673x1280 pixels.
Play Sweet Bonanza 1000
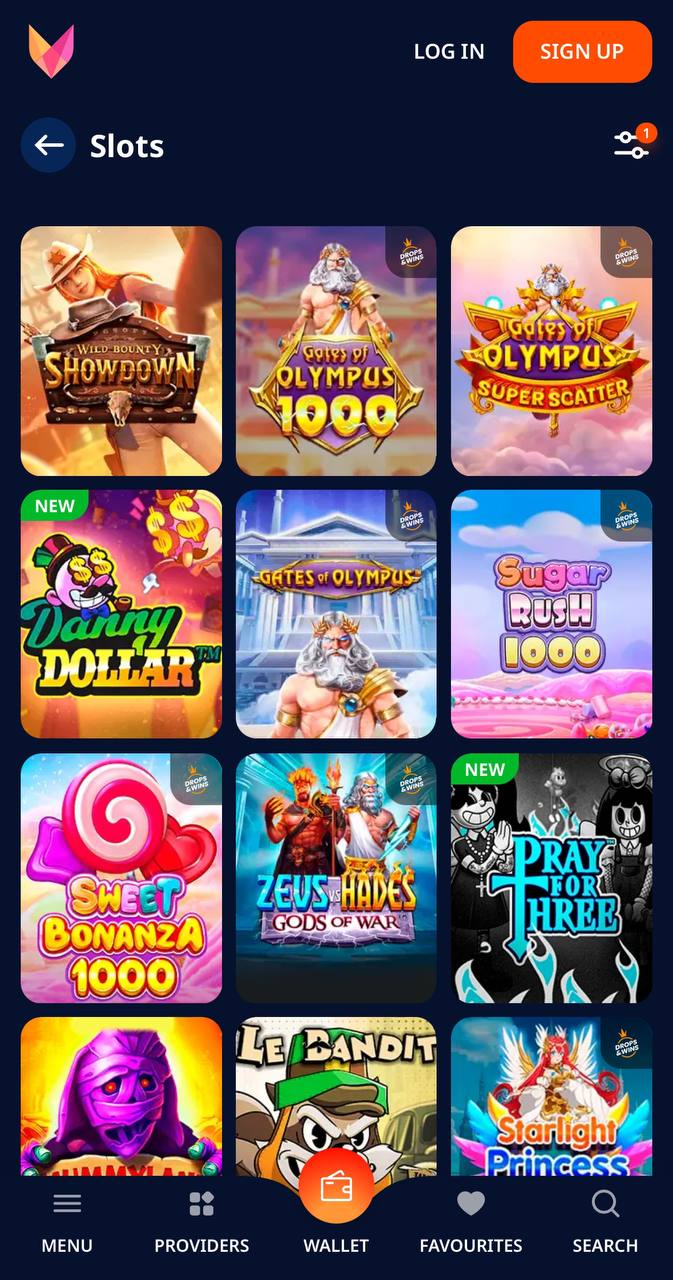[x=121, y=878]
